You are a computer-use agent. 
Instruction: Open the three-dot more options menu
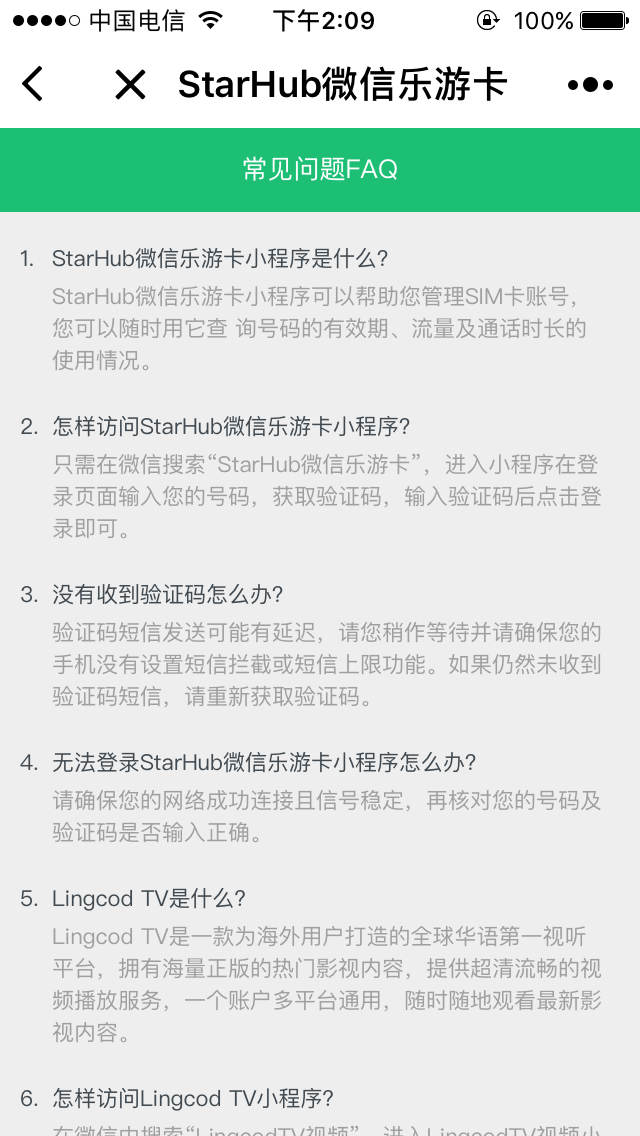point(590,85)
